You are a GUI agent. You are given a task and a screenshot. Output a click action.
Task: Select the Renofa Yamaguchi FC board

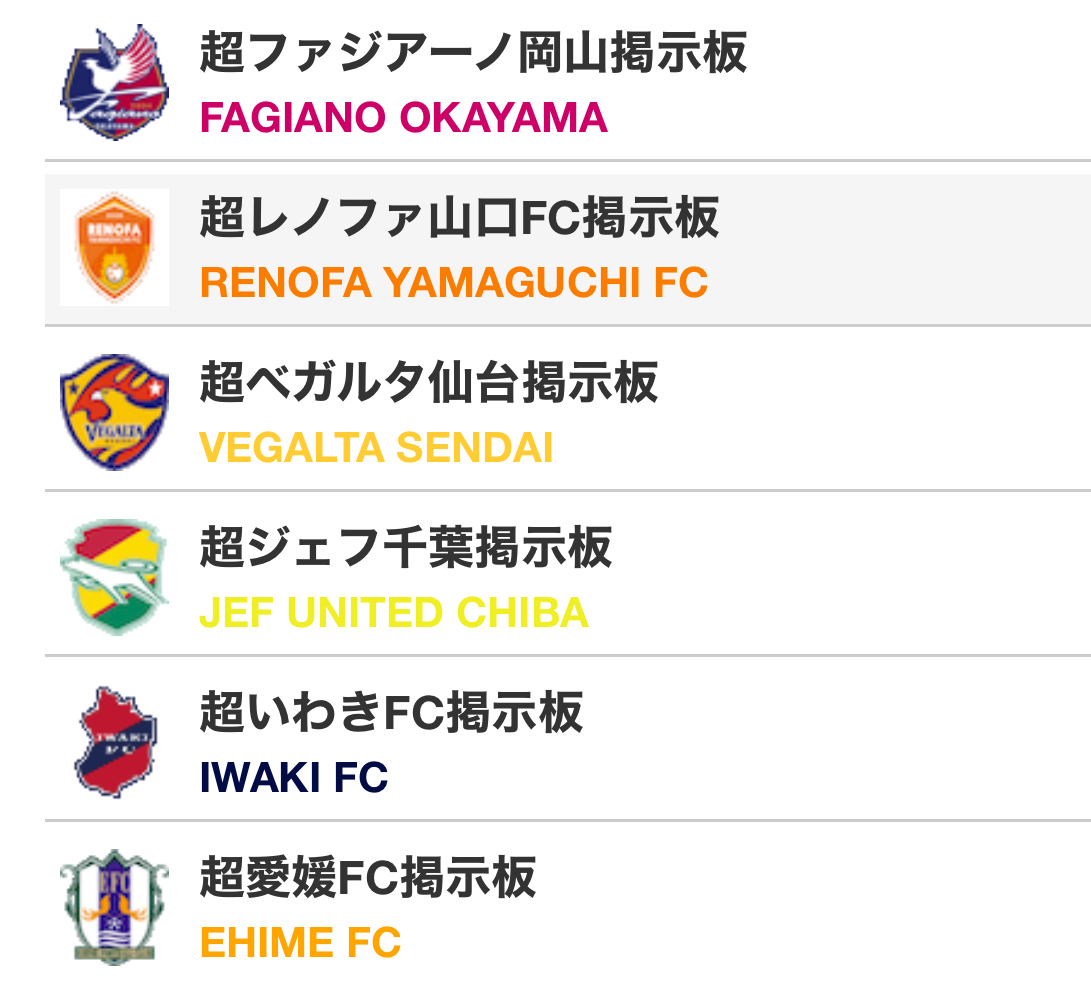[x=459, y=218]
